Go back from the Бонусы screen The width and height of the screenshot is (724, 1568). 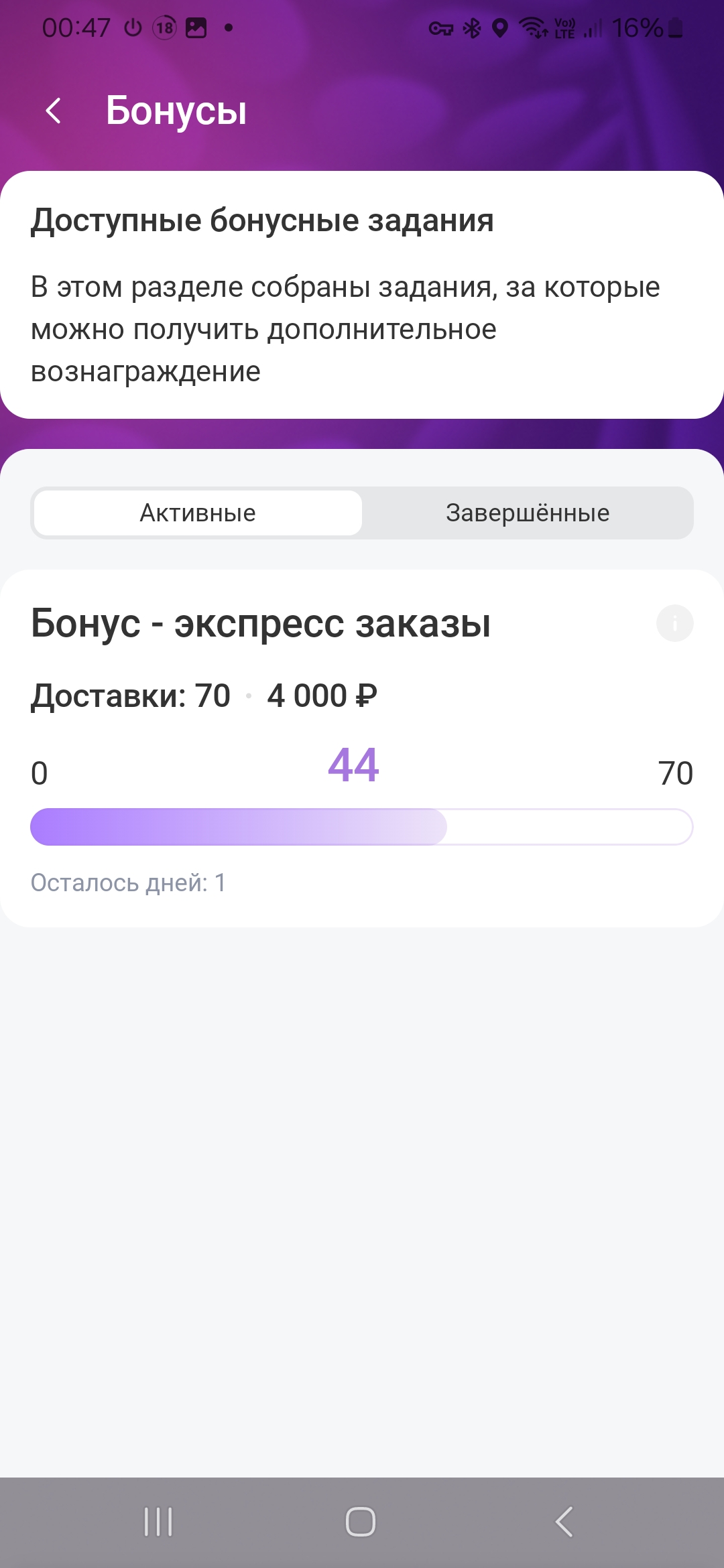54,111
